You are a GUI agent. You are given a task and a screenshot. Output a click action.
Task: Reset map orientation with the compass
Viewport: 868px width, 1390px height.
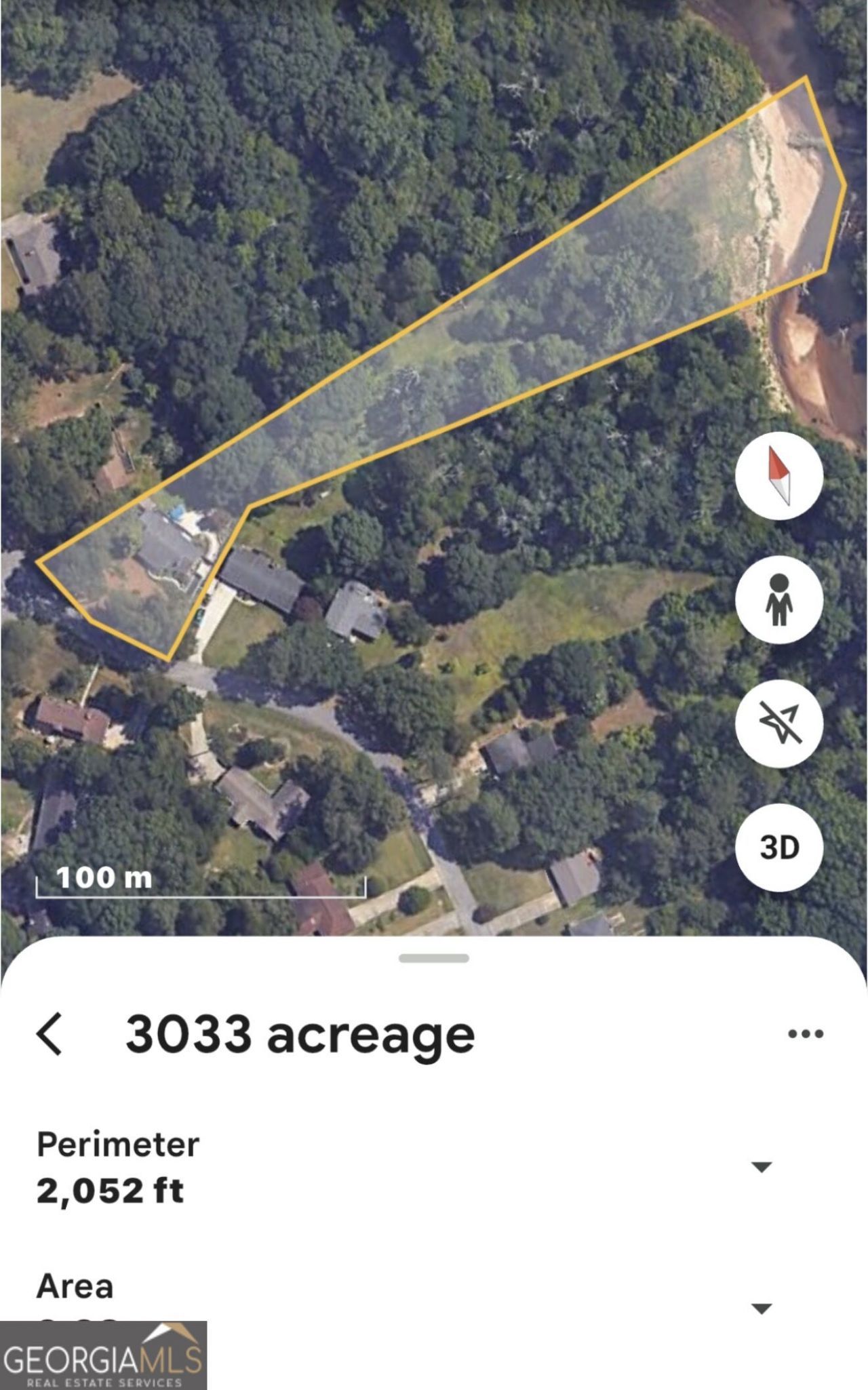[779, 476]
